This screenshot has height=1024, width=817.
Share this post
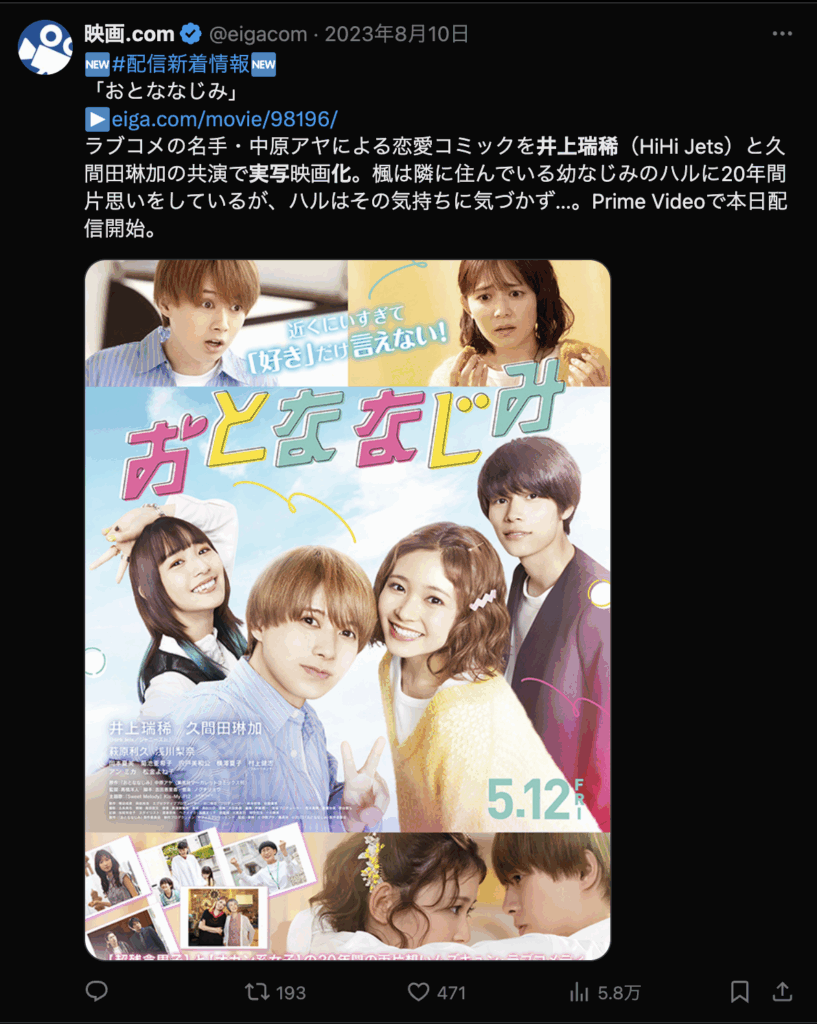(783, 992)
